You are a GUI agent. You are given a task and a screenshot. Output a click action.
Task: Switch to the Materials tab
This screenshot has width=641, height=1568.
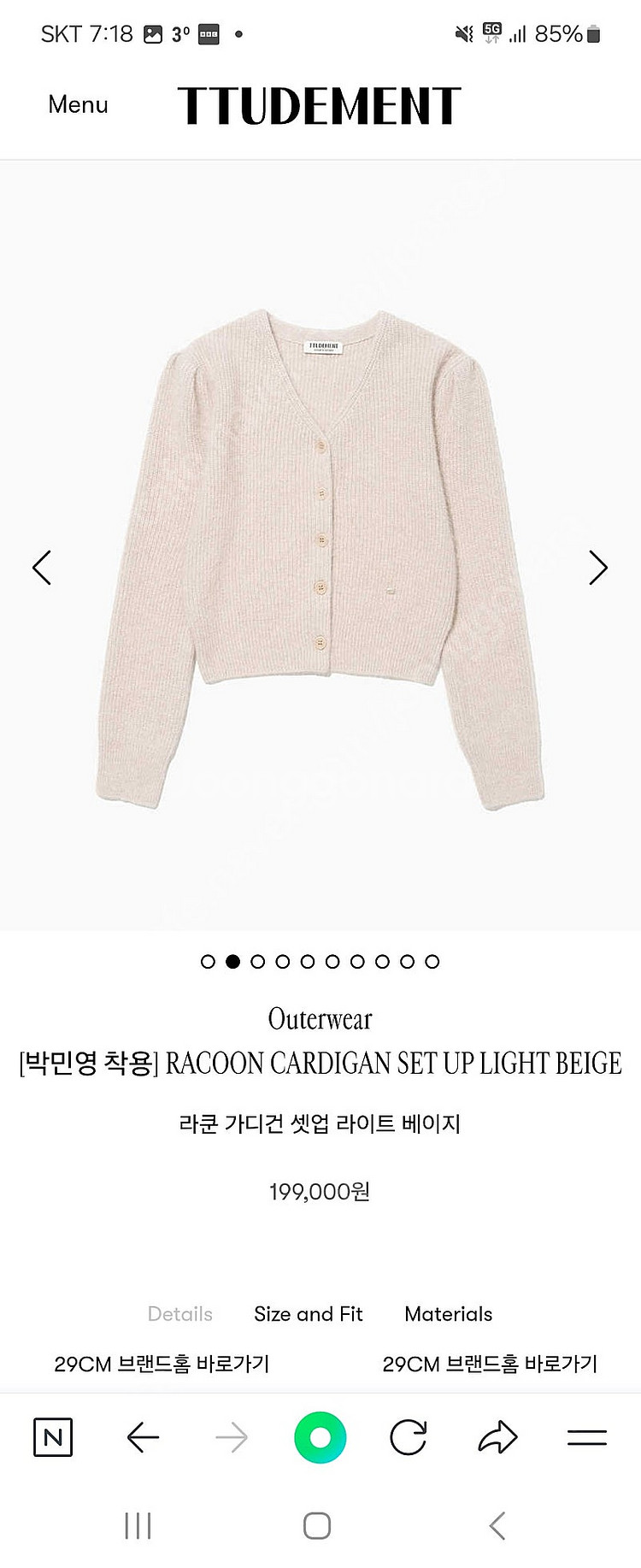[448, 1314]
